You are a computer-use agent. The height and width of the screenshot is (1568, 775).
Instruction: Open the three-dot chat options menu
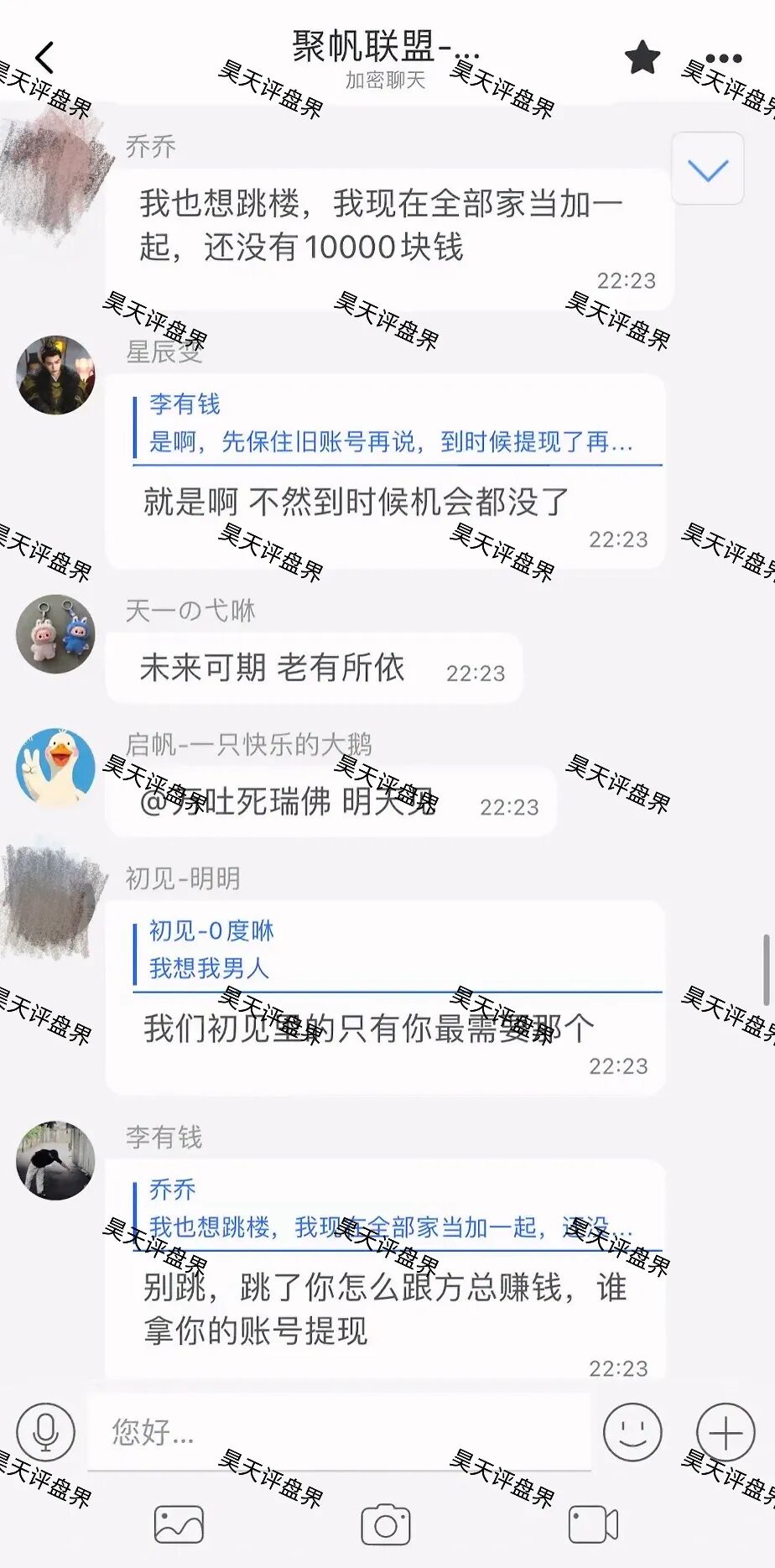pos(721,57)
